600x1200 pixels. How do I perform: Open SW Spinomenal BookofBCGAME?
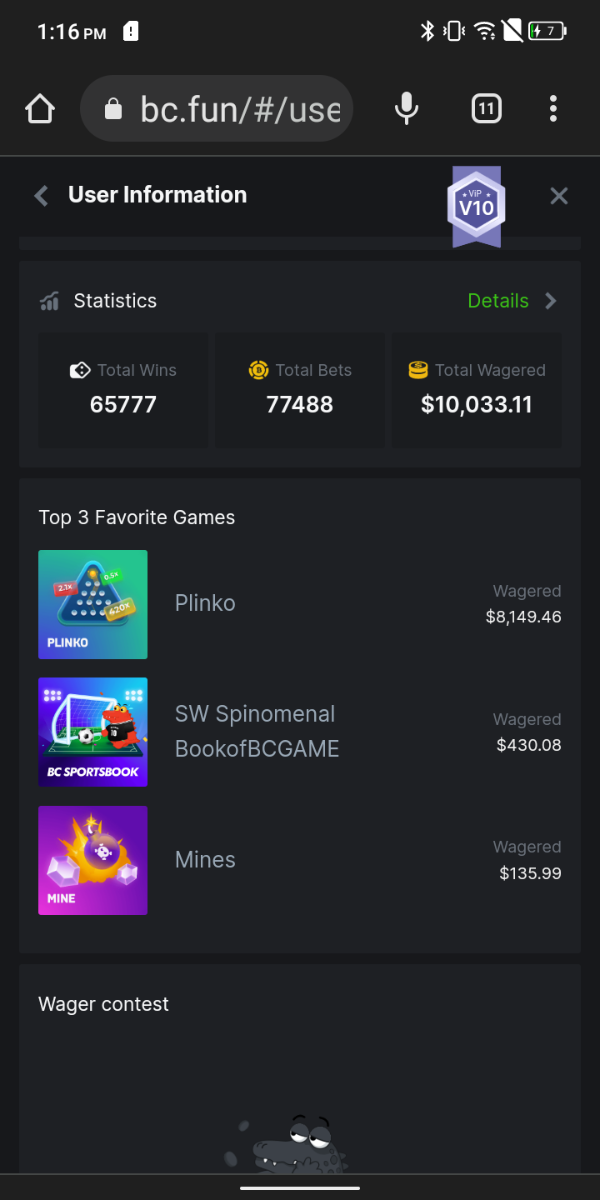(x=93, y=732)
